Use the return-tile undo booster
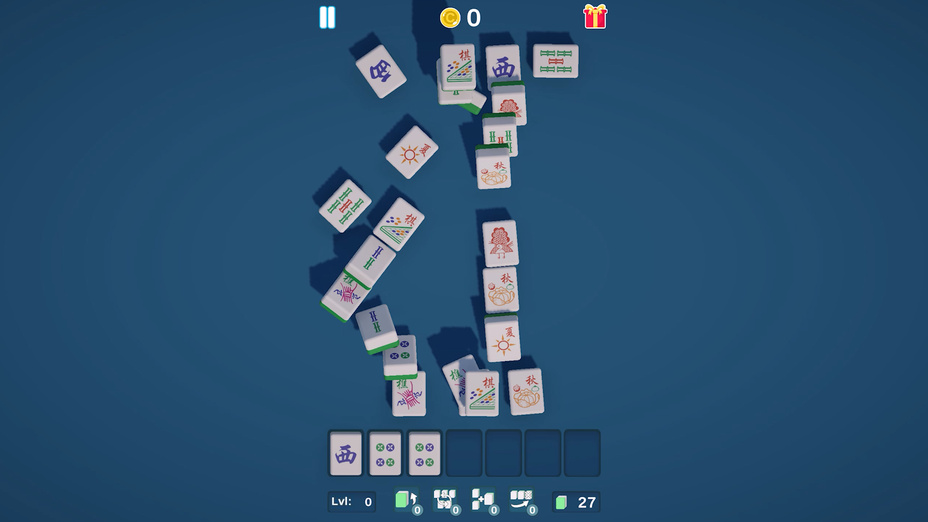The height and width of the screenshot is (522, 928). (405, 501)
